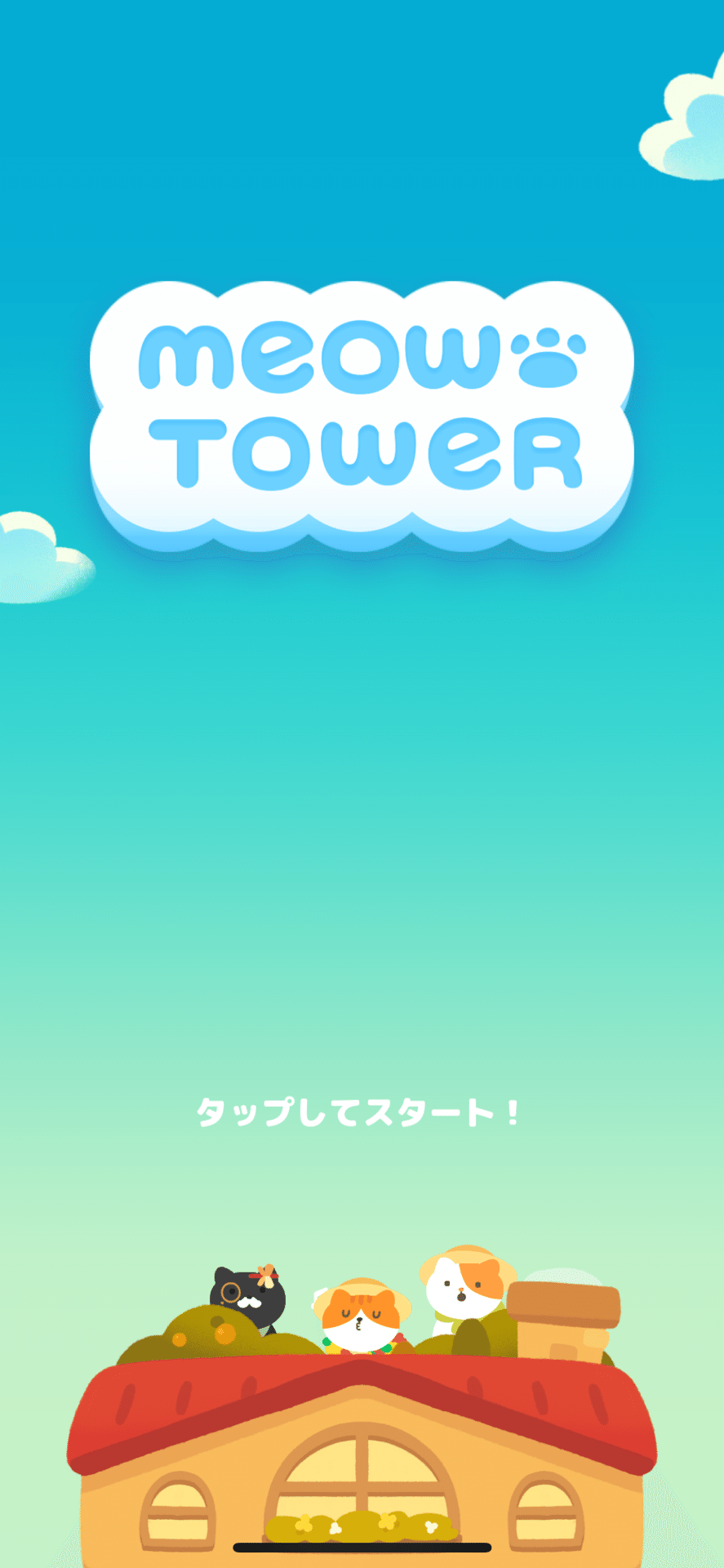The height and width of the screenshot is (1568, 724).
Task: Click the タップしてスタート！ text to start
Action: coord(362,1112)
